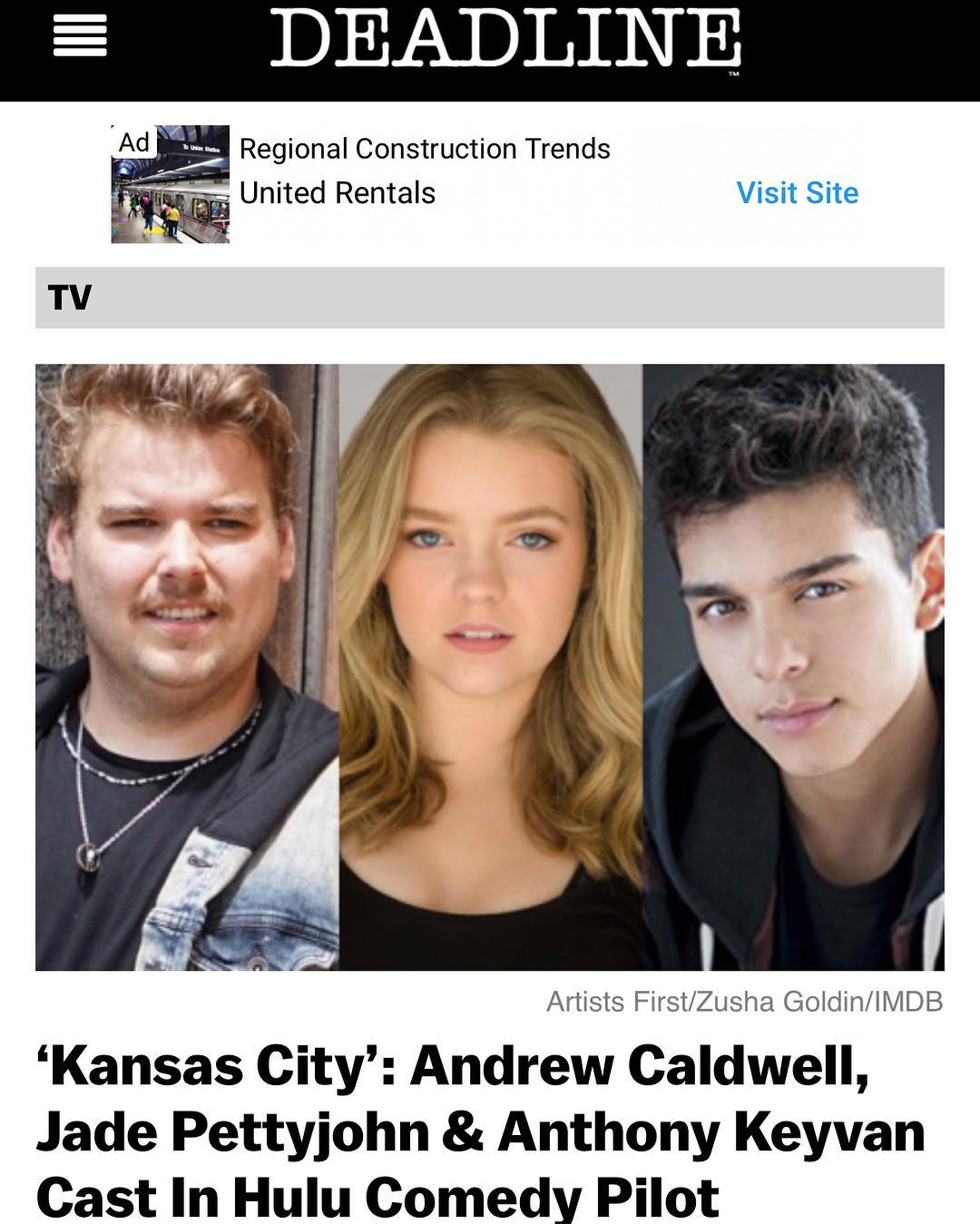Open the hamburger navigation menu
The image size is (980, 1224).
[81, 39]
